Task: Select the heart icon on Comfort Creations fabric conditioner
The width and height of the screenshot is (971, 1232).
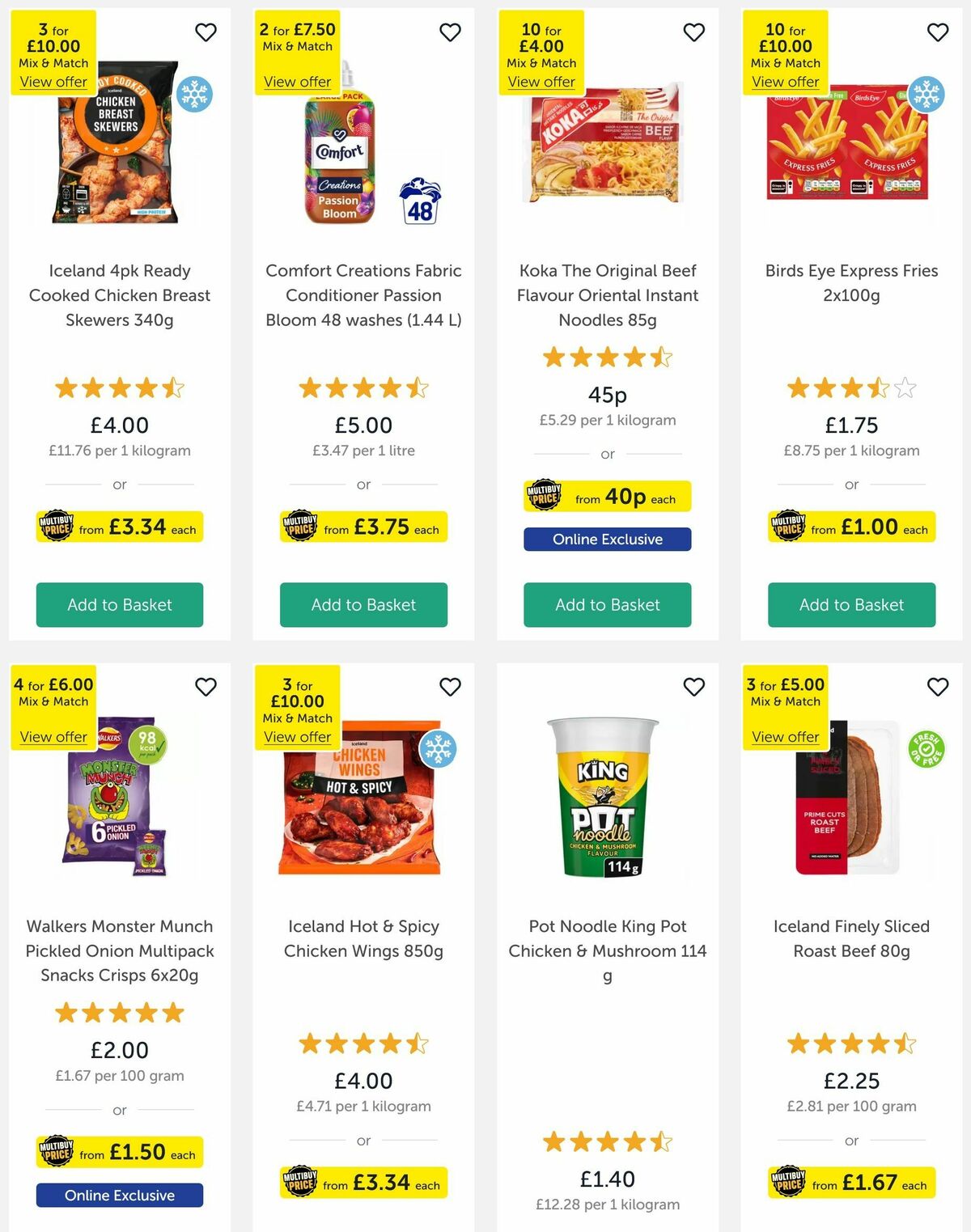Action: (450, 32)
